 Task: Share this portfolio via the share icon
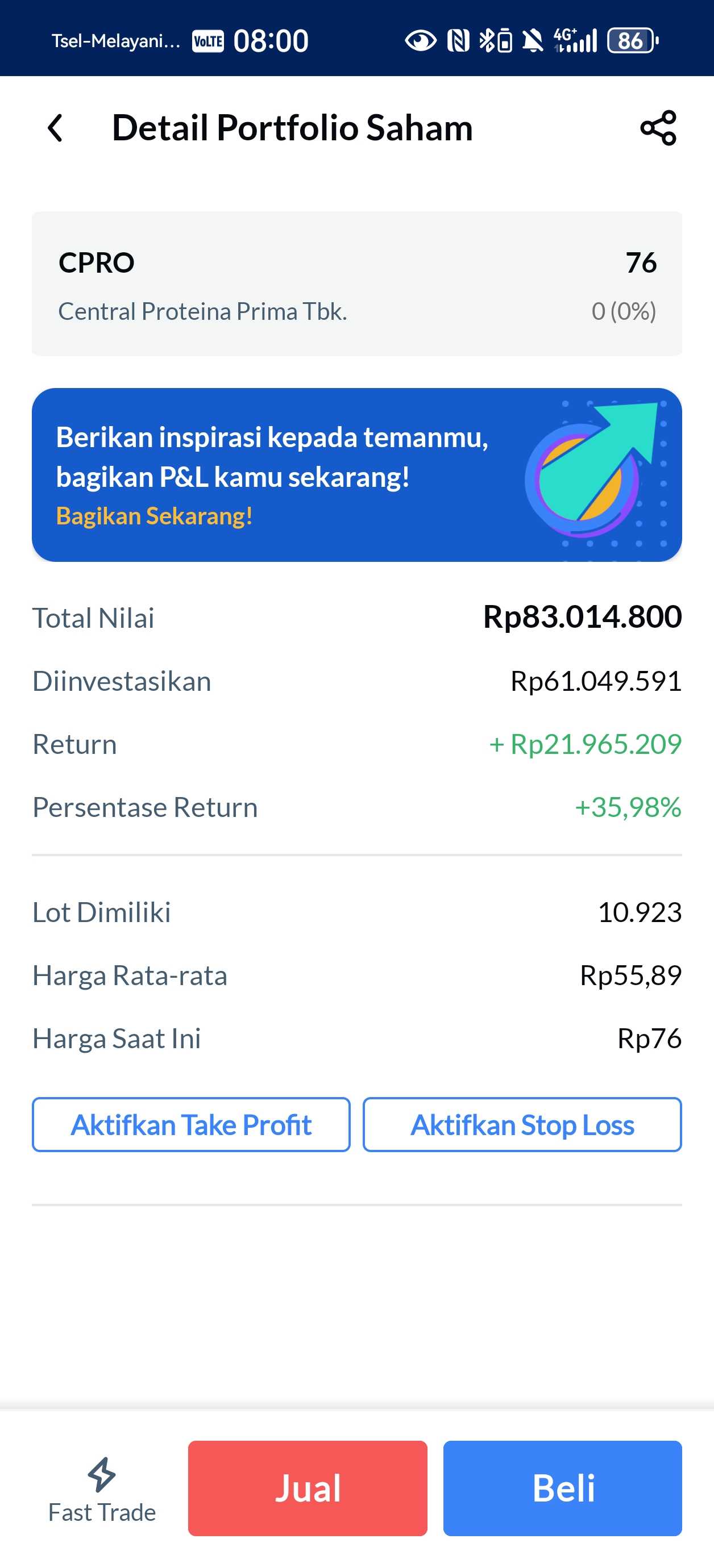(658, 128)
